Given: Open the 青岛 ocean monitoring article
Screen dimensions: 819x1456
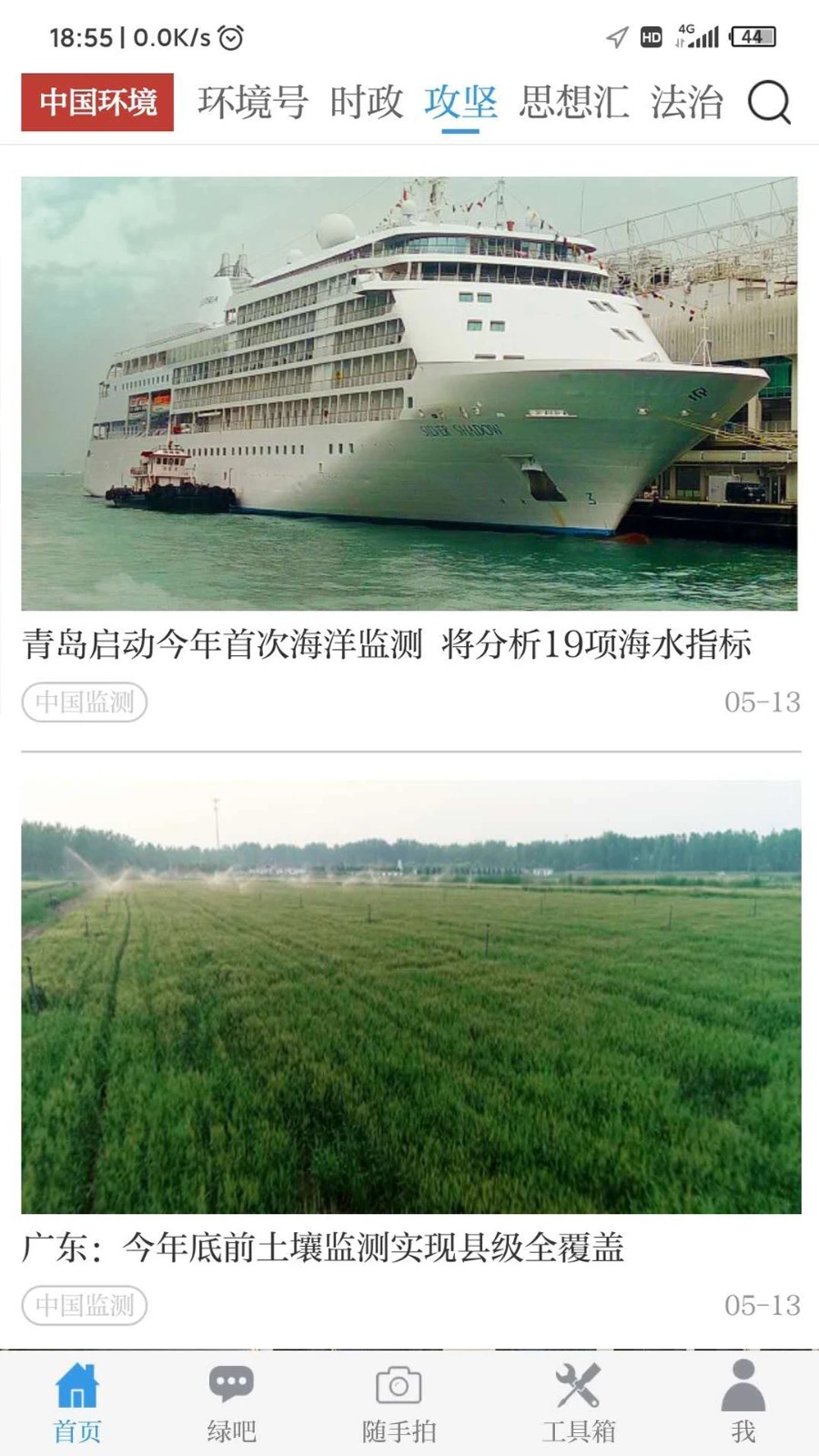Looking at the screenshot, I should [387, 644].
